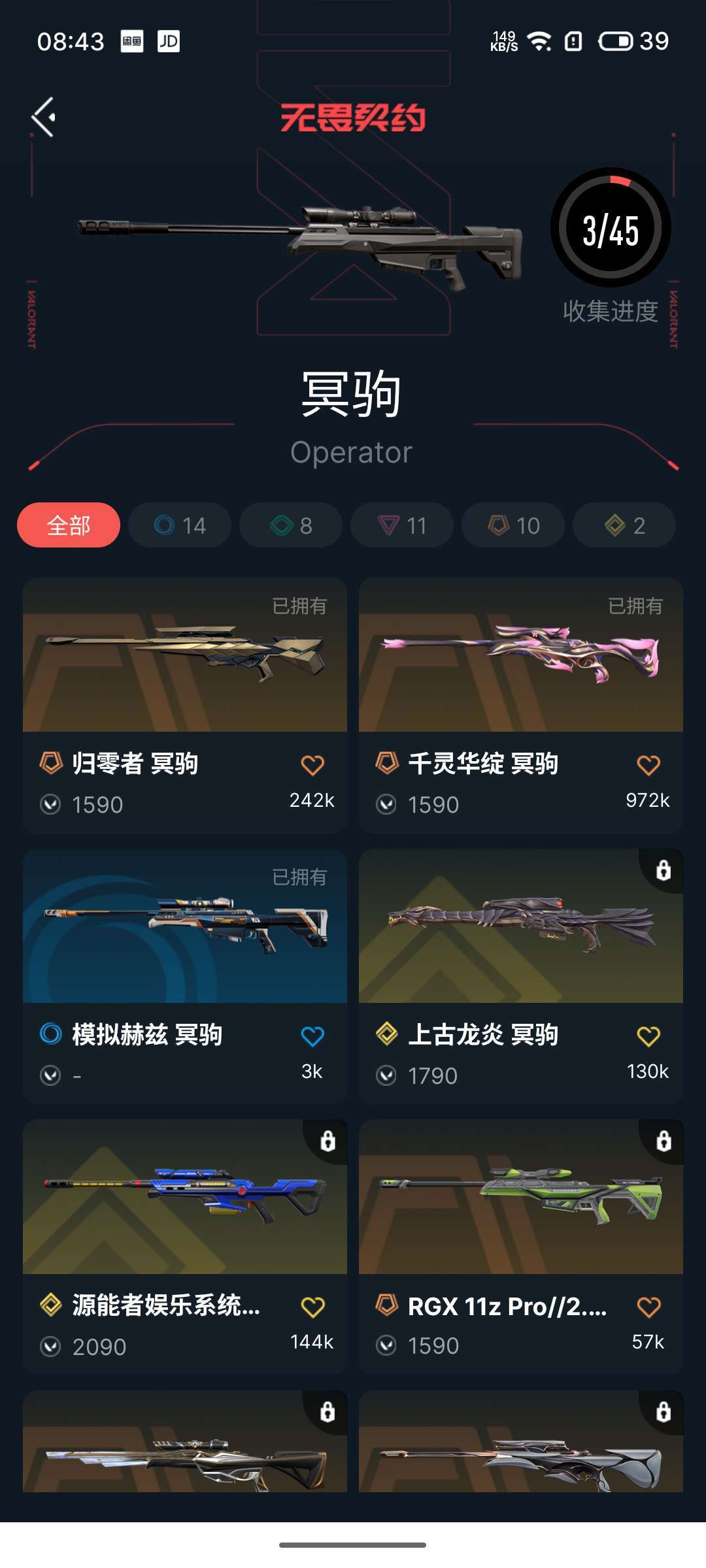The width and height of the screenshot is (706, 1568).
Task: Like the 归零者 冥驹 skin
Action: click(x=312, y=765)
